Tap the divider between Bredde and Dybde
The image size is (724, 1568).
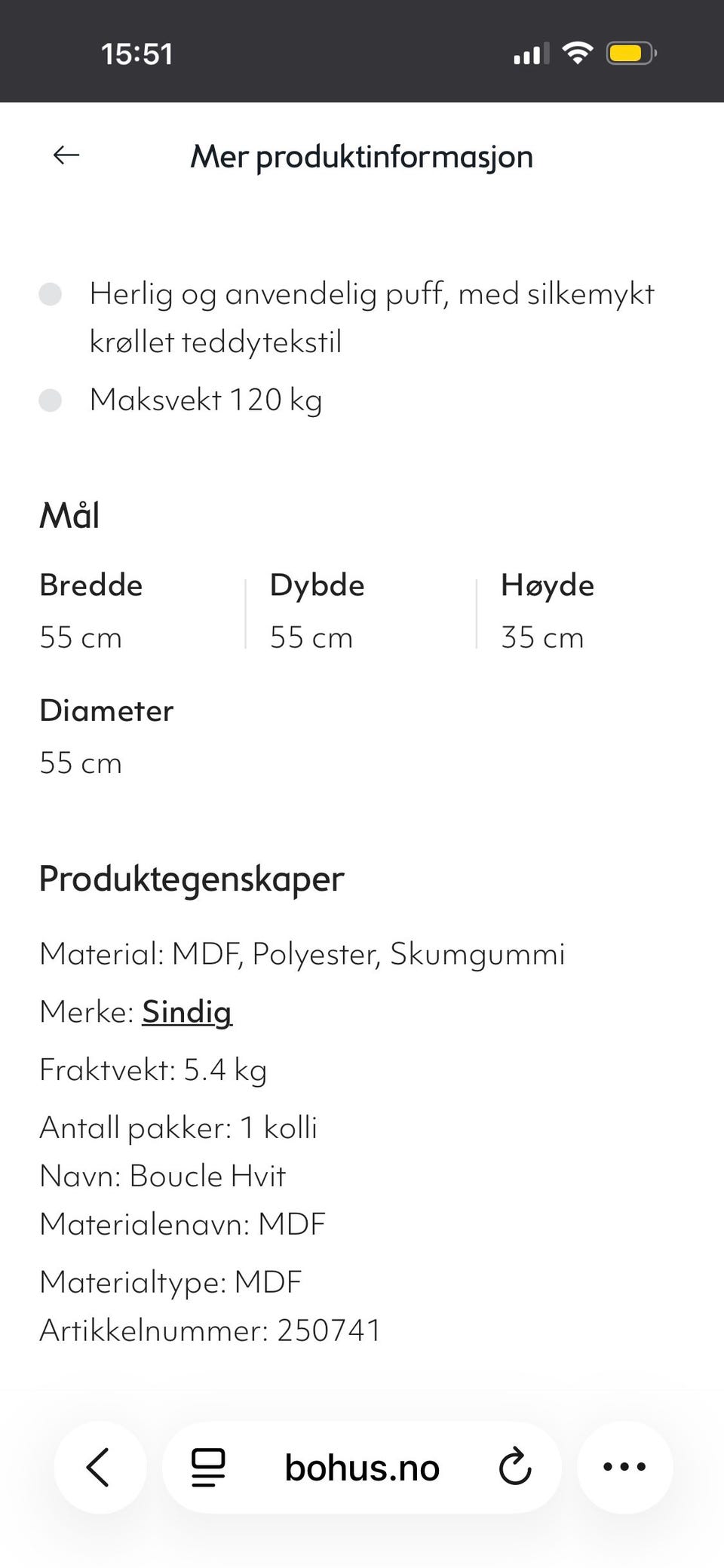coord(245,611)
